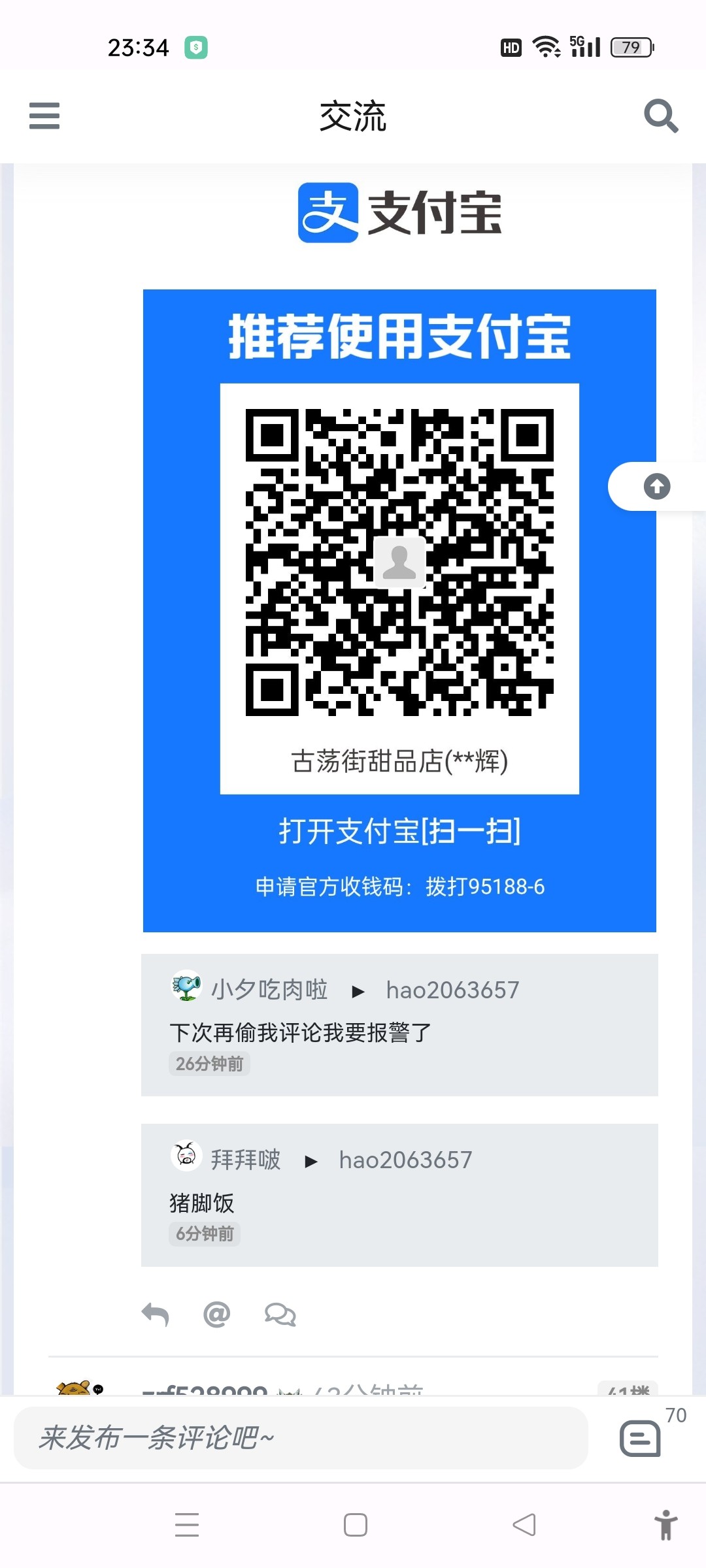View hao2063657 in 拜拜啵's reply

point(405,1160)
